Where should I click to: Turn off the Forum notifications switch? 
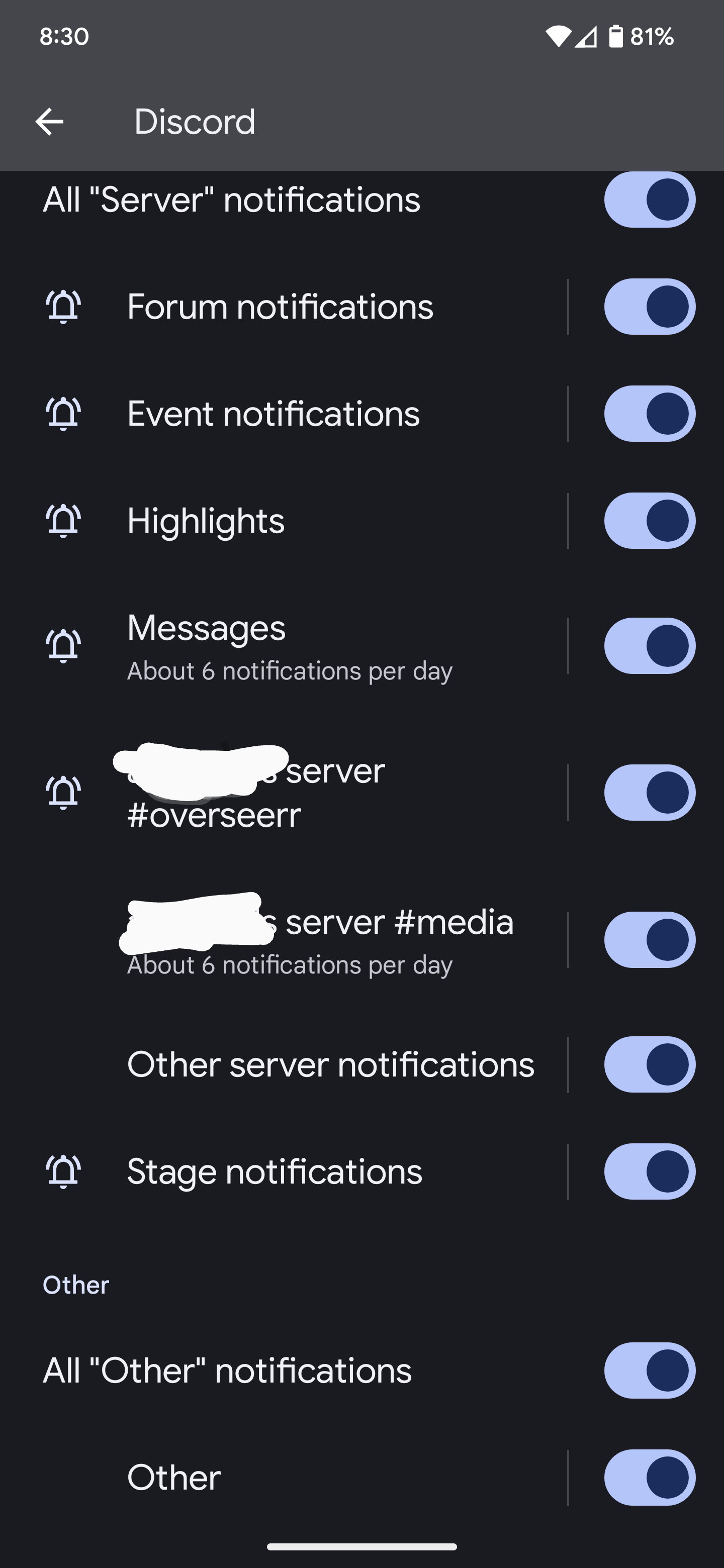tap(650, 307)
